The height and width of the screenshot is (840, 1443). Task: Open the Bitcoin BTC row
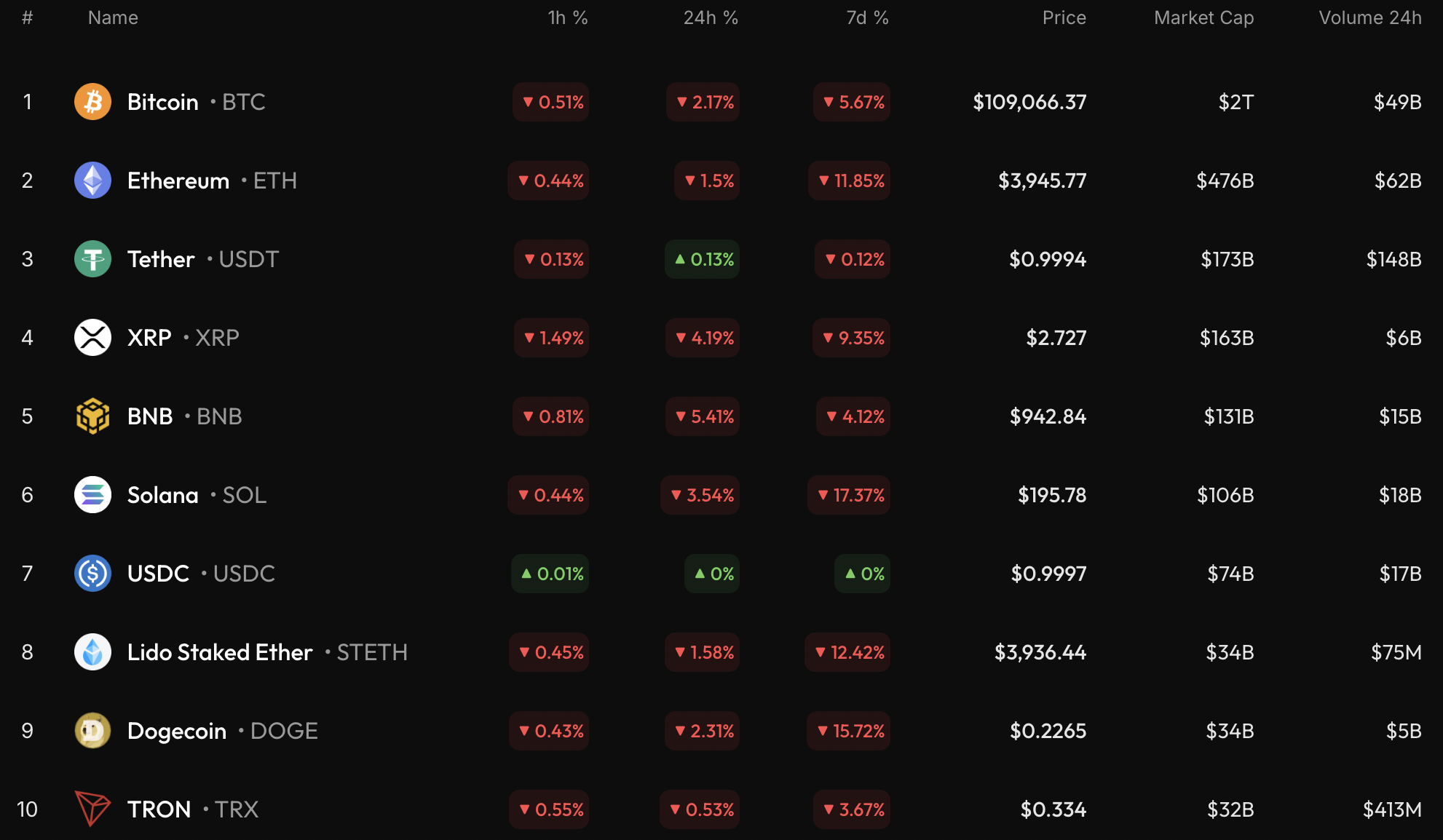point(163,102)
